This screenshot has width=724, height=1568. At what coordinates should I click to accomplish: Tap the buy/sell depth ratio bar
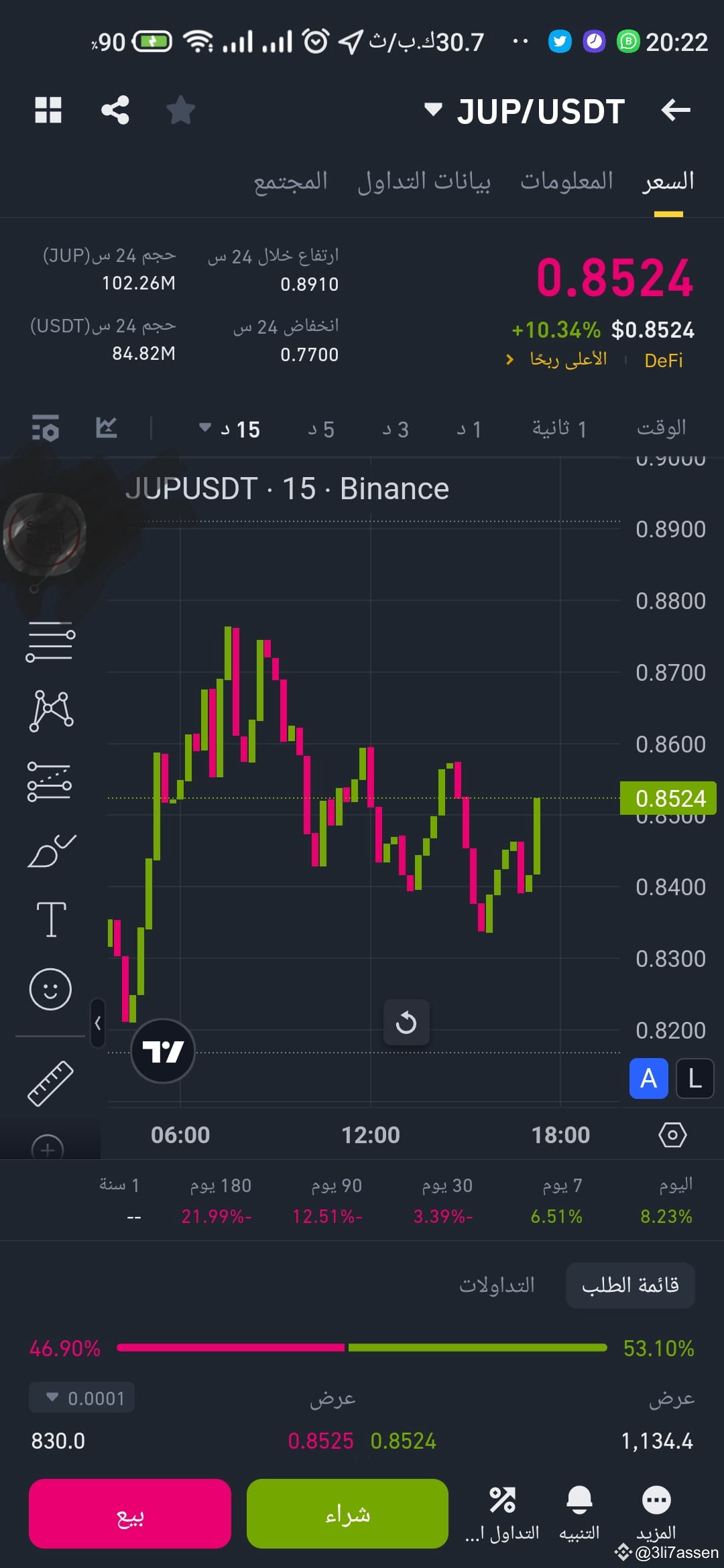pyautogui.click(x=362, y=1349)
